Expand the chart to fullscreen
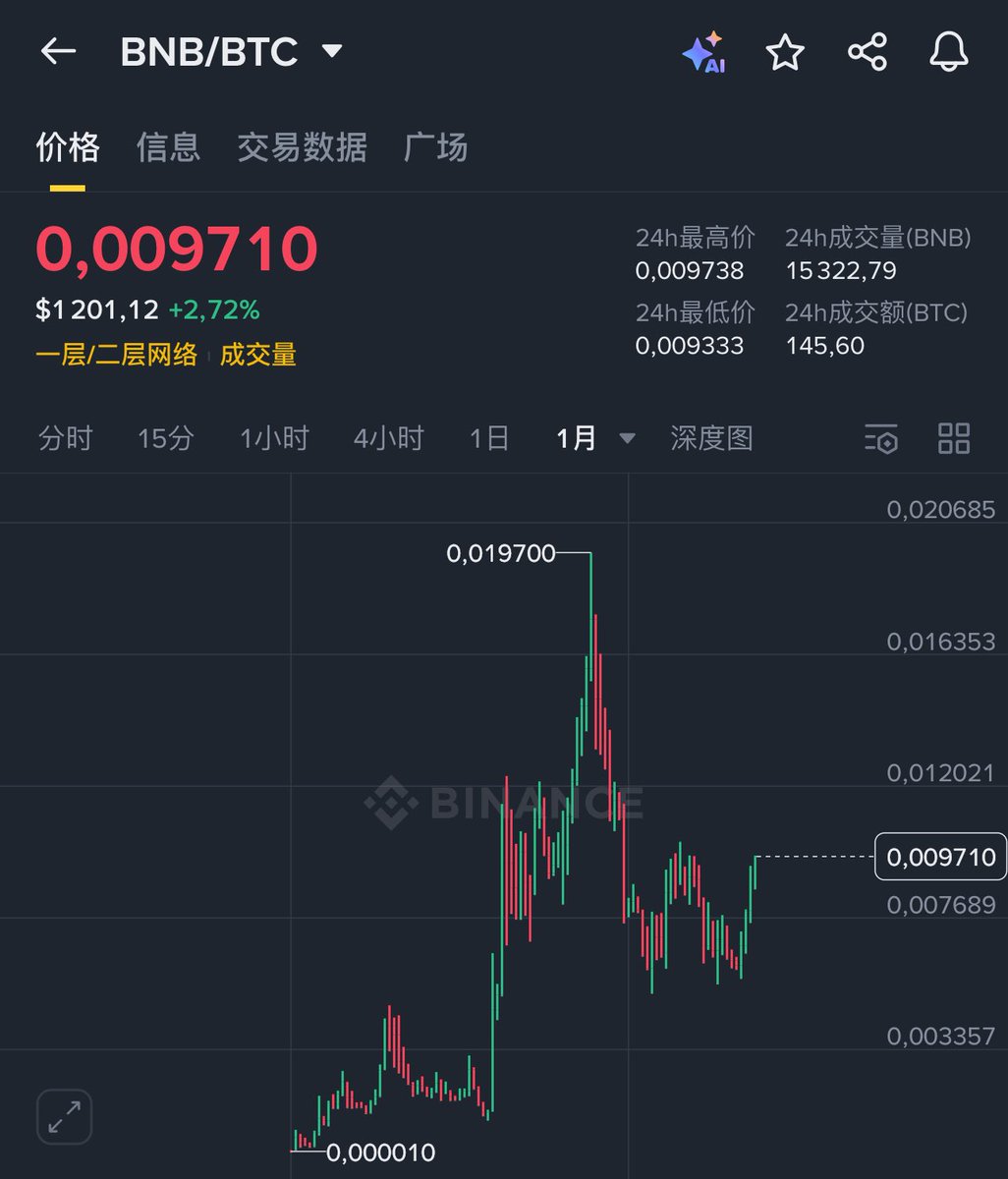Image resolution: width=1008 pixels, height=1179 pixels. (65, 1117)
